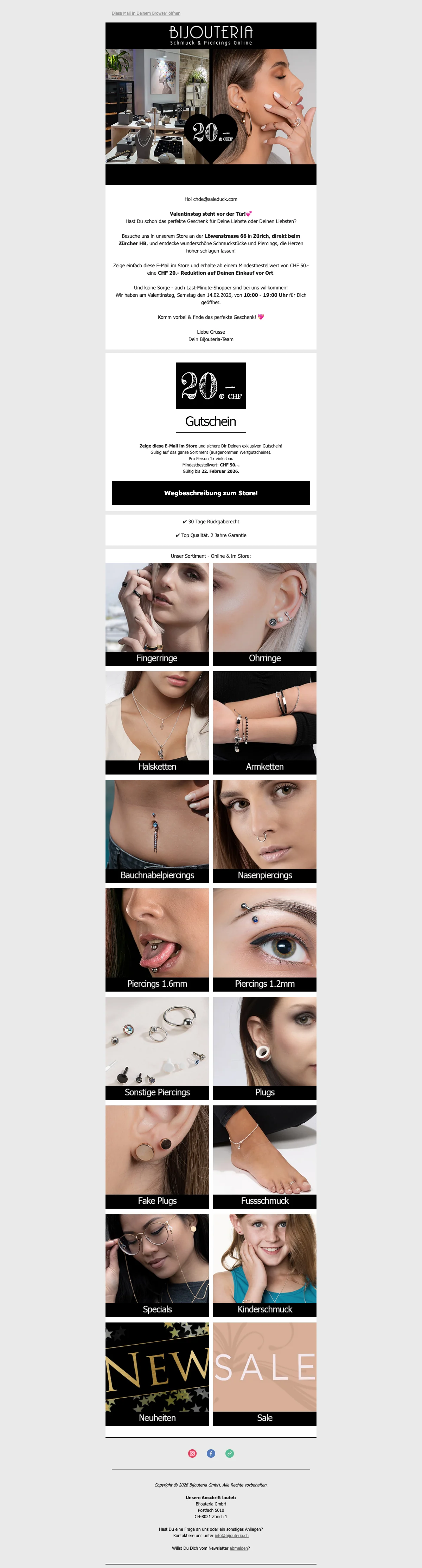The image size is (422, 1568).
Task: Tap the info@bijouteria.ch email link
Action: pos(231,1535)
